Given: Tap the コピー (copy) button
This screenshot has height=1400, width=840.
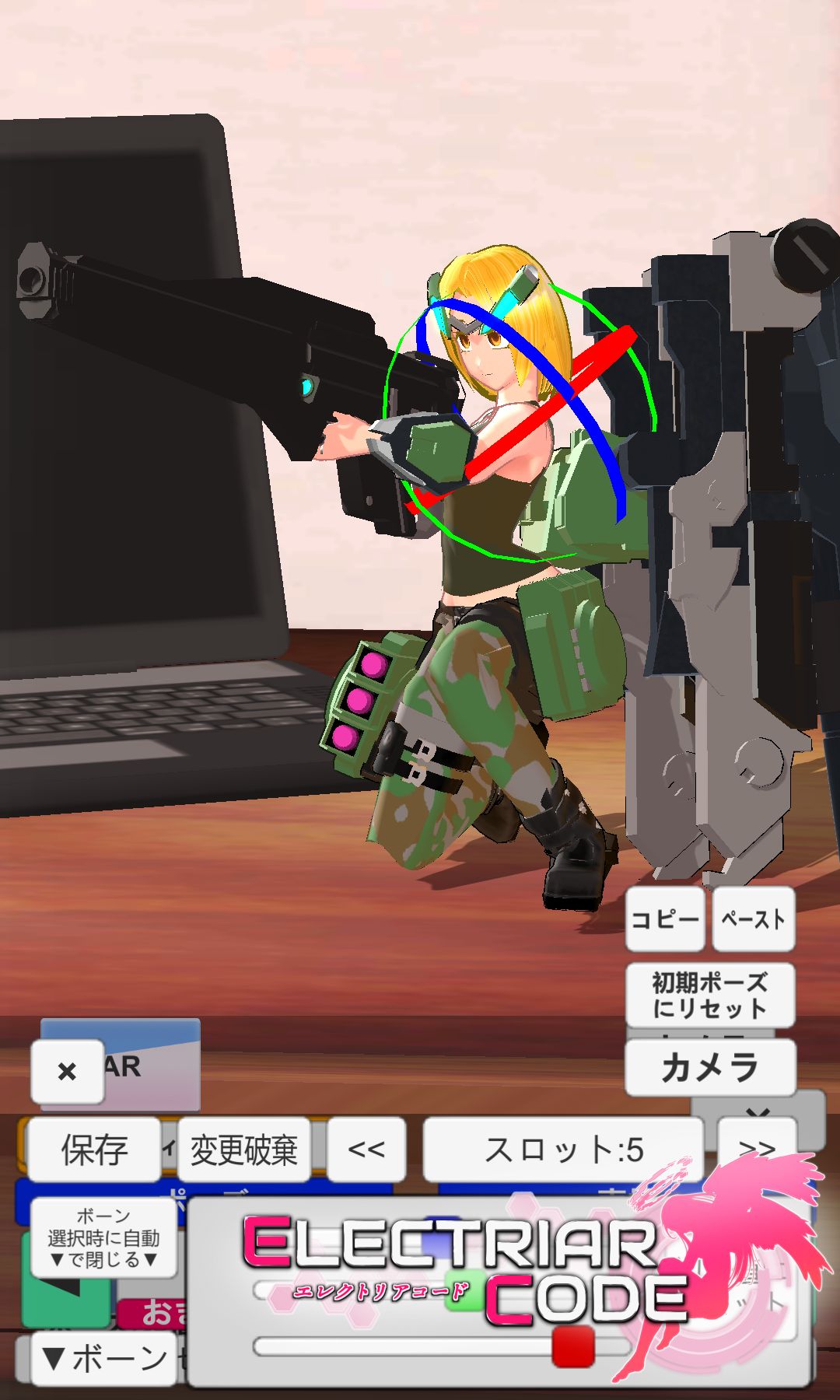Looking at the screenshot, I should click(665, 919).
